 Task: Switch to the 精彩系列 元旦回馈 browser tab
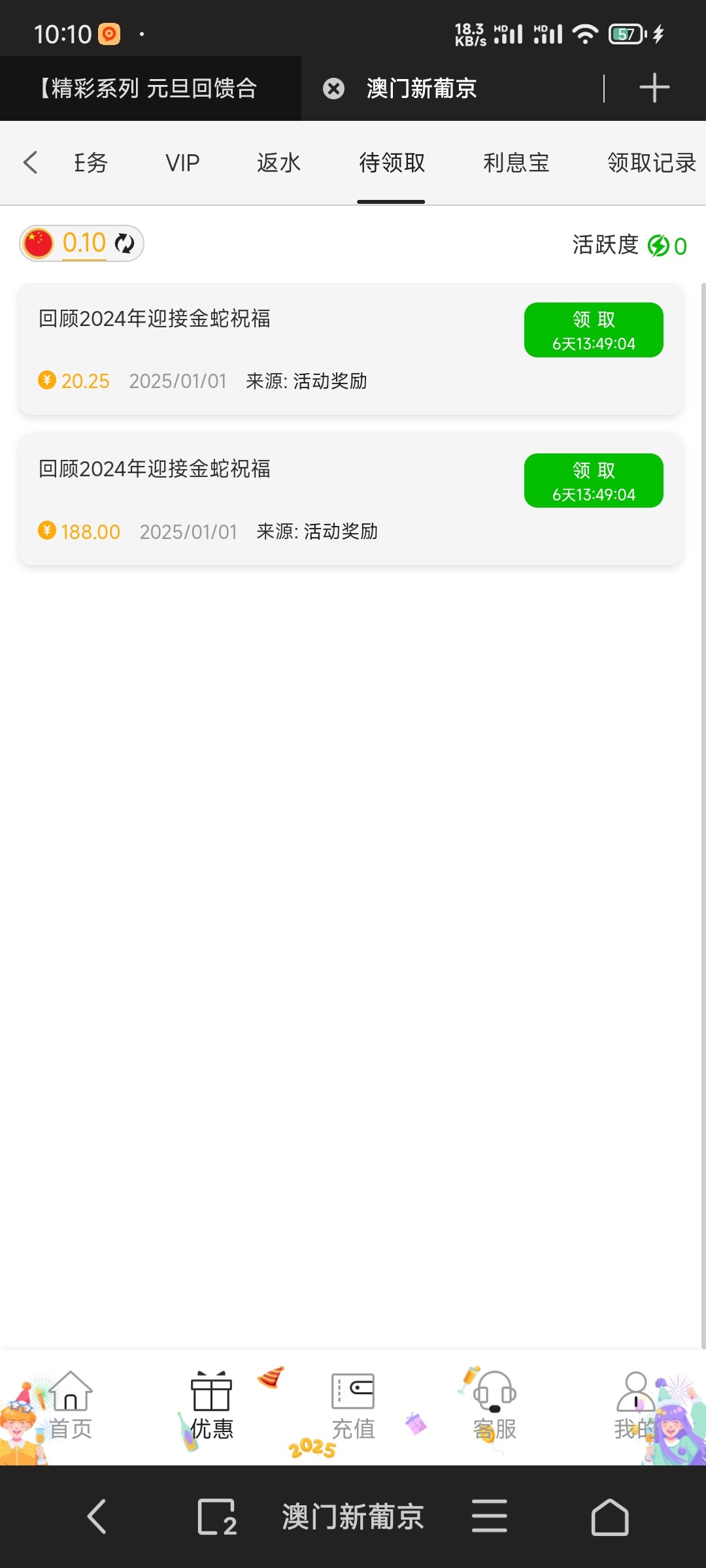[x=149, y=88]
